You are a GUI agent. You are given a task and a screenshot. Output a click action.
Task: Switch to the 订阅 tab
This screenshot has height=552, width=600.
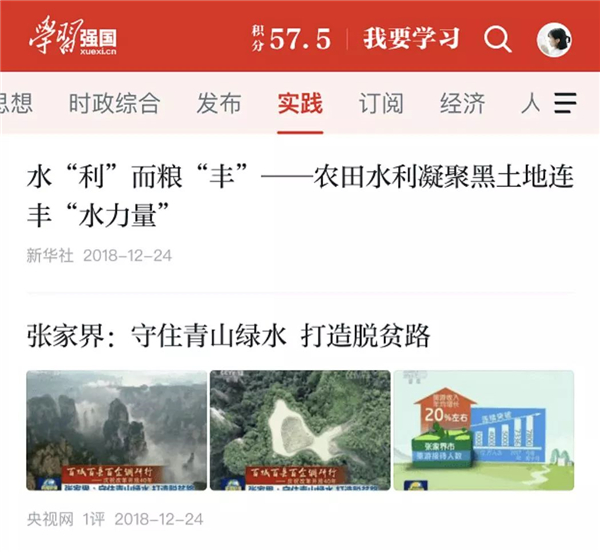click(381, 103)
